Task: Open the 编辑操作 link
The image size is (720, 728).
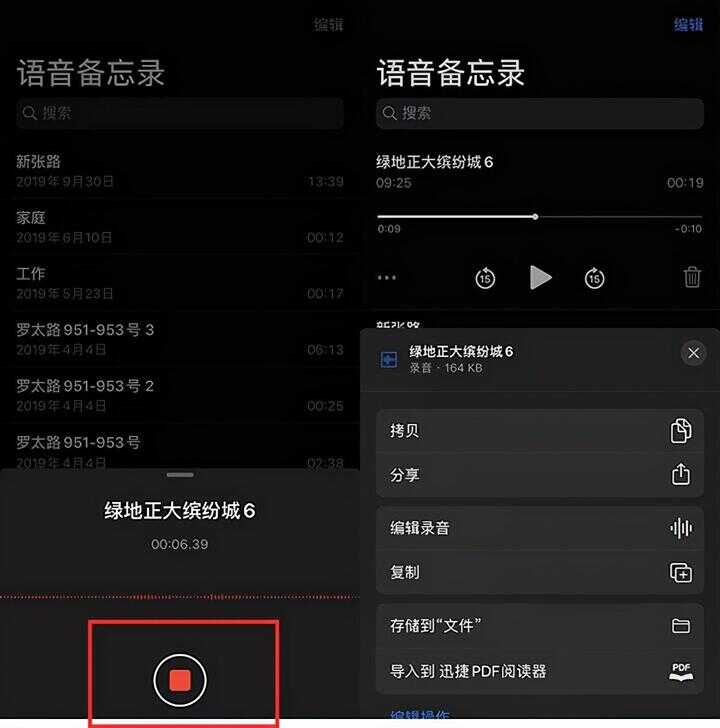Action: [x=420, y=716]
